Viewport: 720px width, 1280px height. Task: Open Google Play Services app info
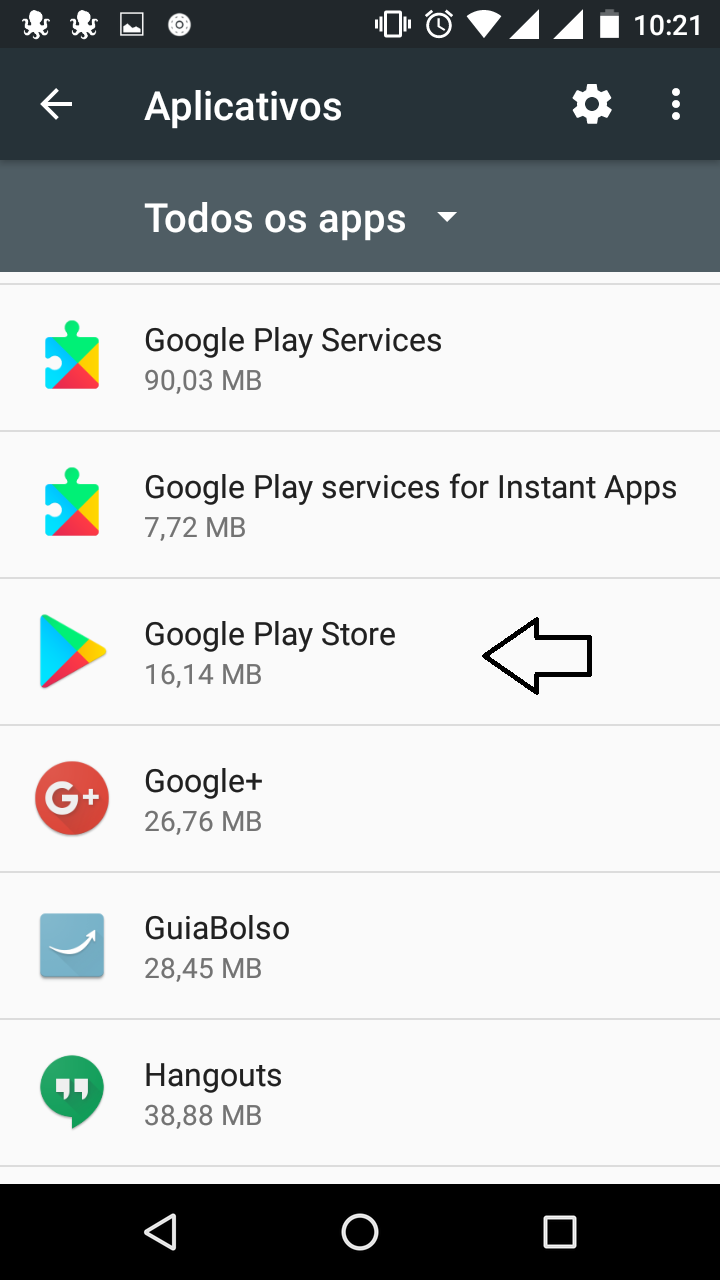click(x=360, y=358)
